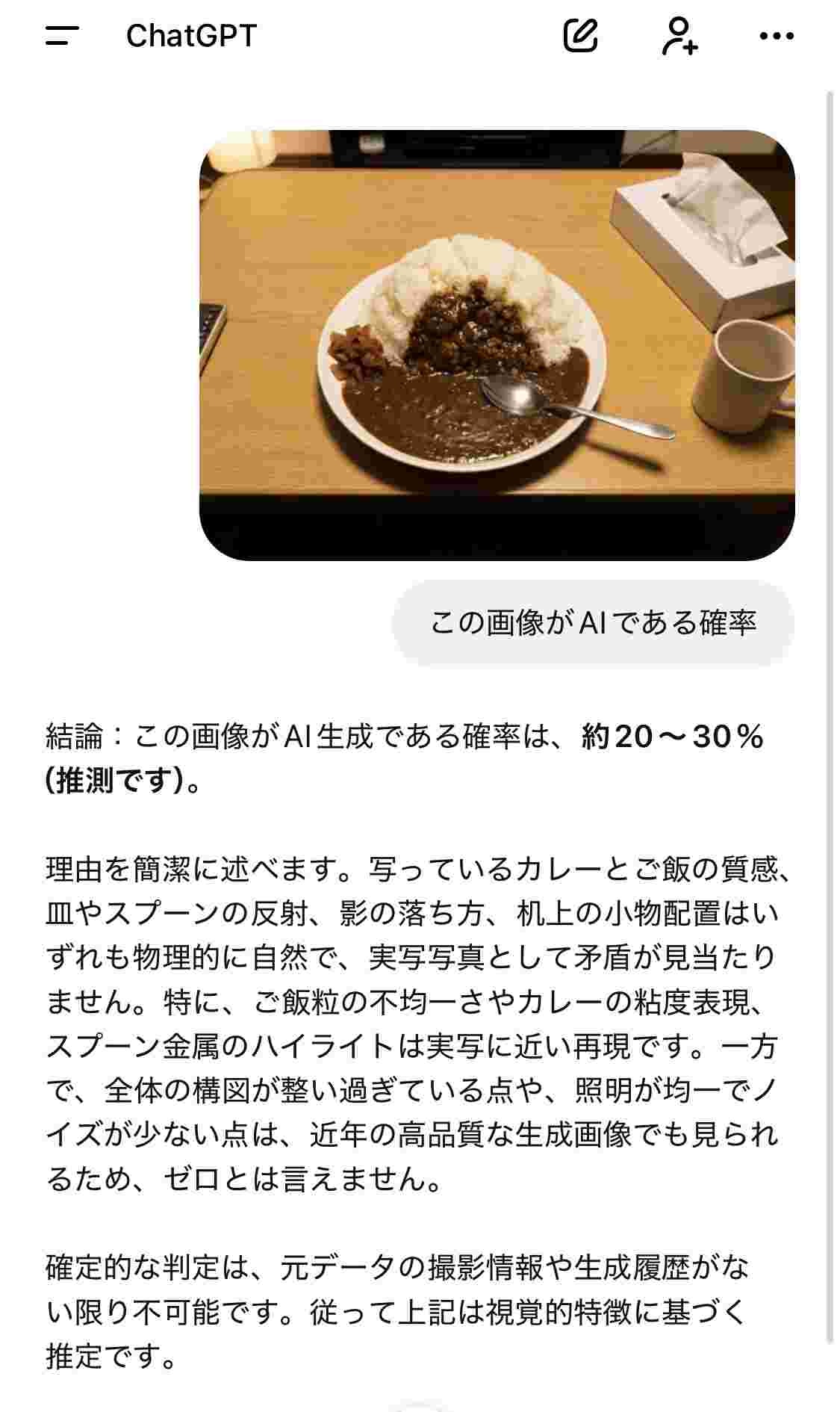Open the three-dot overflow menu
Screen dimensions: 840x1412
tap(776, 35)
